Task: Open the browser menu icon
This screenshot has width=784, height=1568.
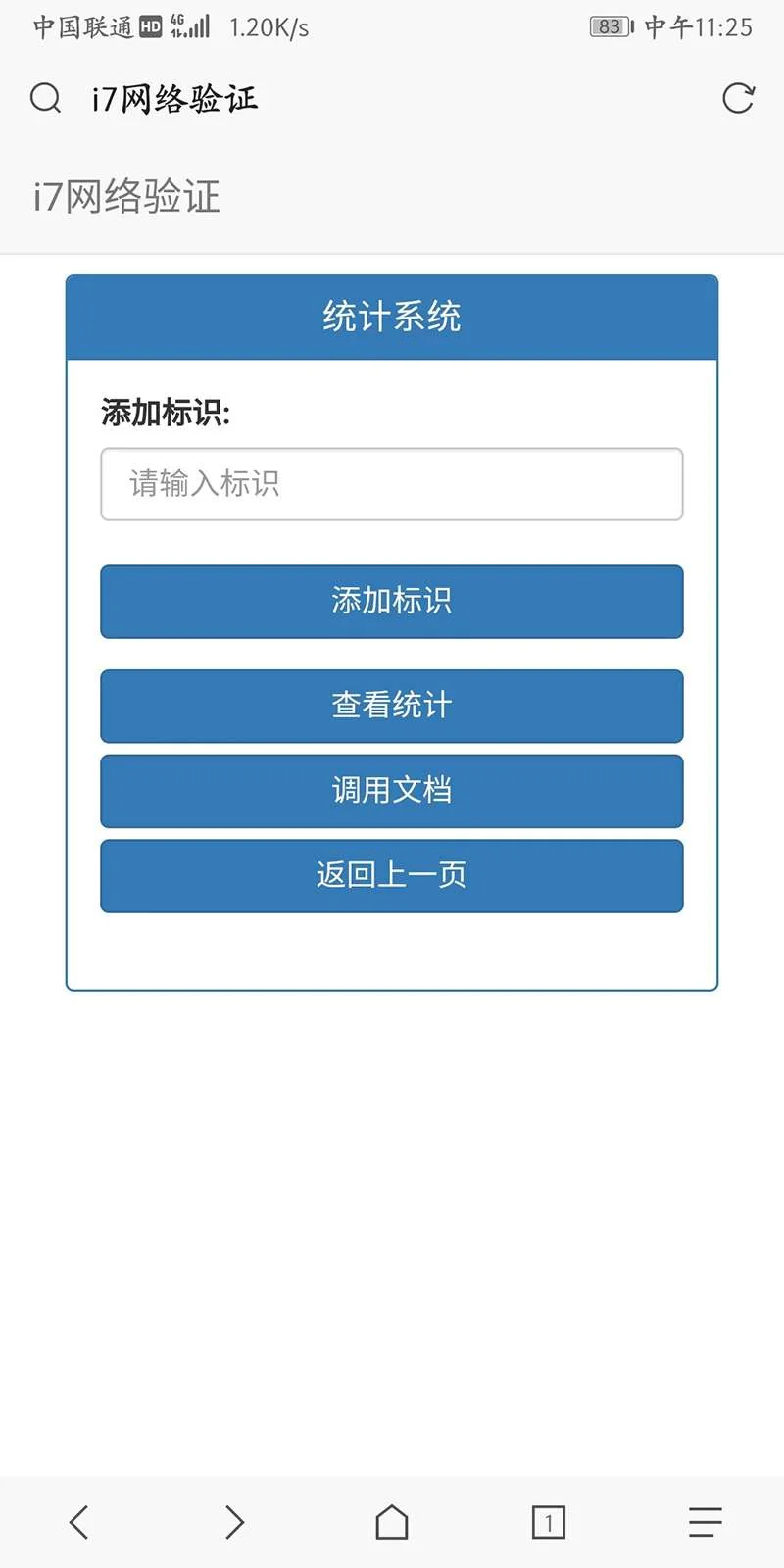Action: click(705, 1522)
